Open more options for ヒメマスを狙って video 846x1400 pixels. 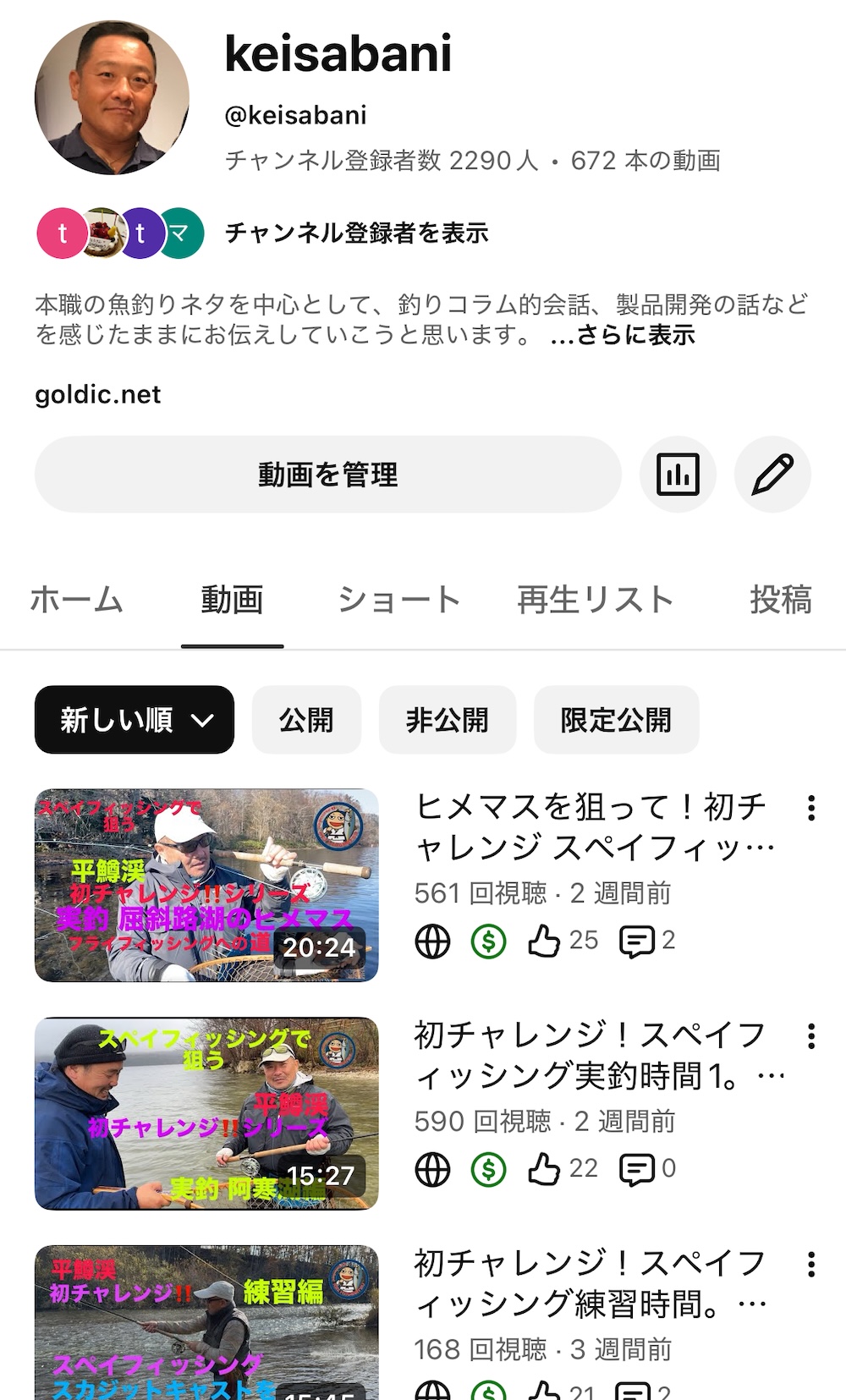point(811,809)
